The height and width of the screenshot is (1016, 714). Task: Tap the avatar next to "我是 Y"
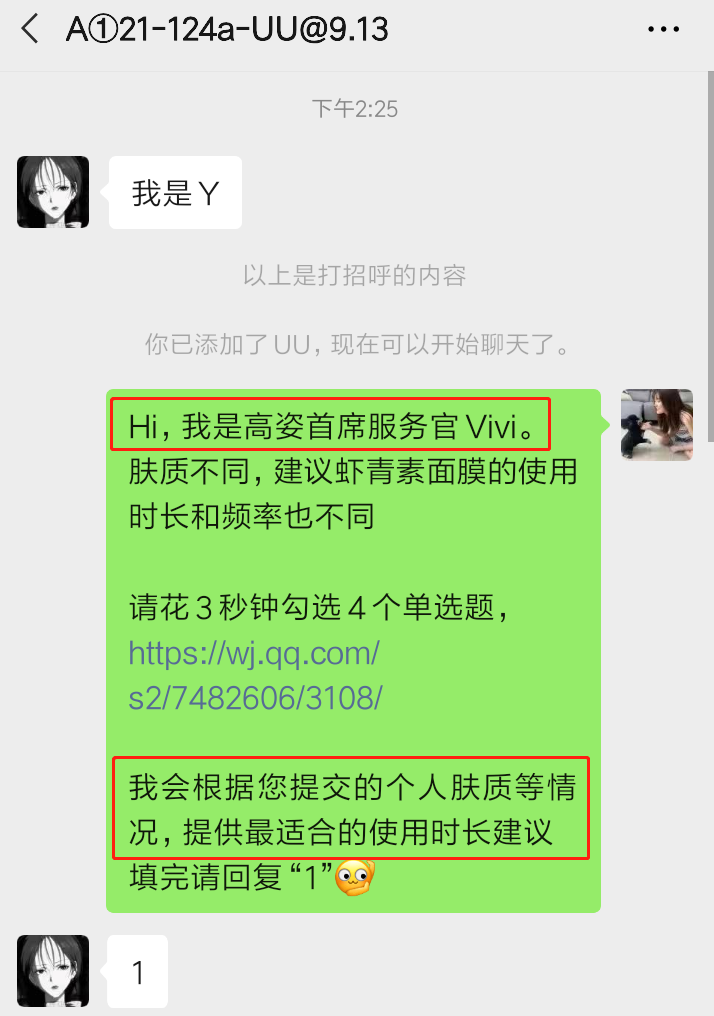53,192
